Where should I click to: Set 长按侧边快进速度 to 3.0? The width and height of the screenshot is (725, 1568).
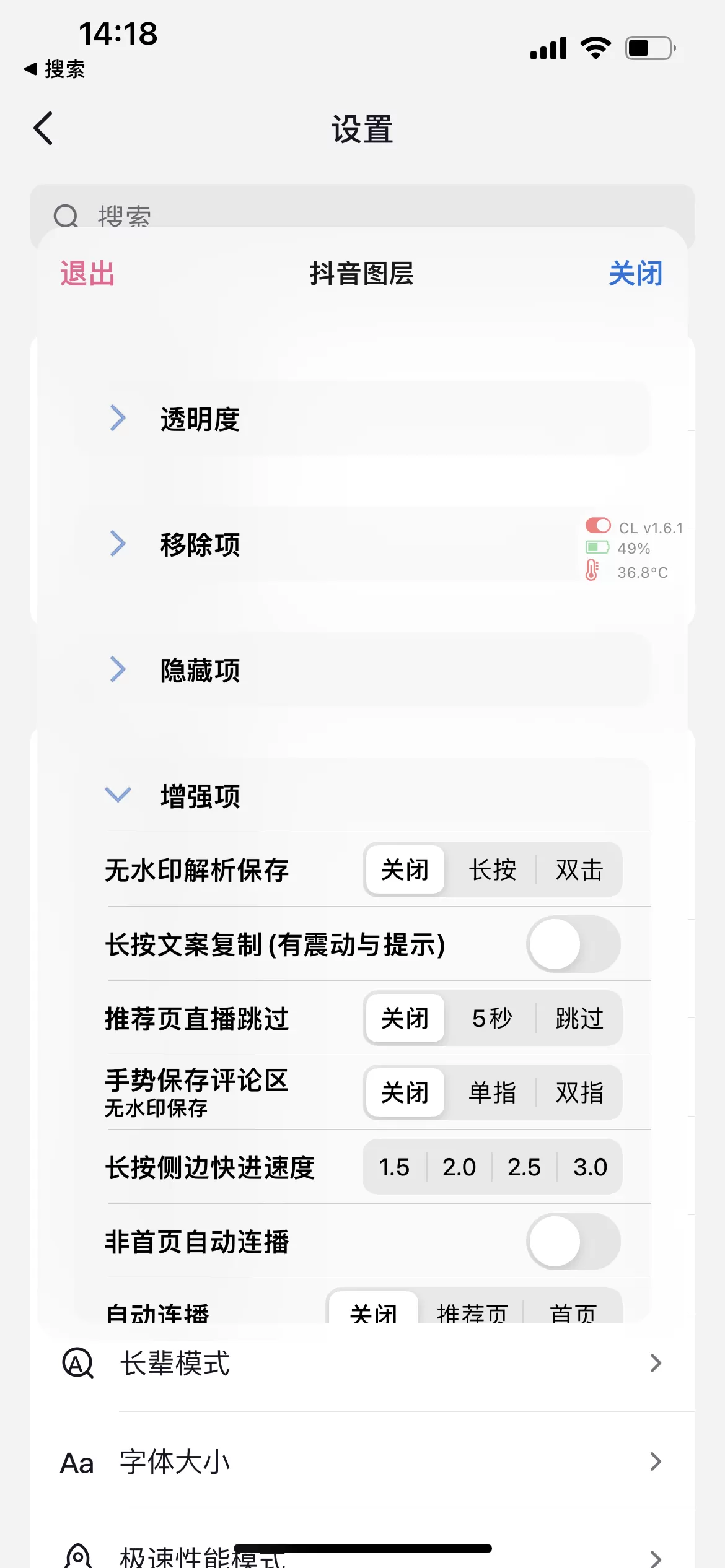coord(590,1167)
